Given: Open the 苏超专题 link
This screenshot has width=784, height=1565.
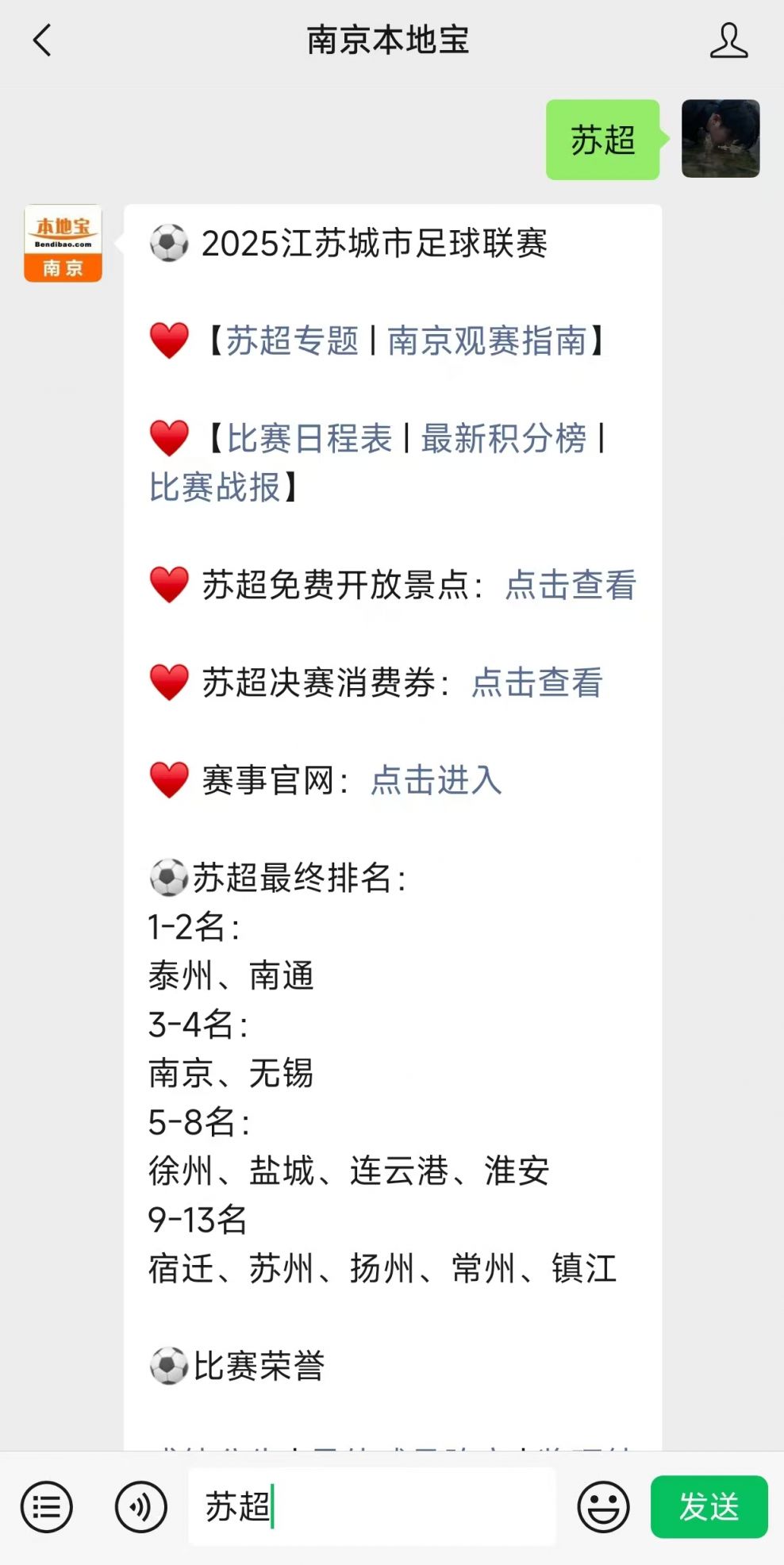Looking at the screenshot, I should [292, 341].
